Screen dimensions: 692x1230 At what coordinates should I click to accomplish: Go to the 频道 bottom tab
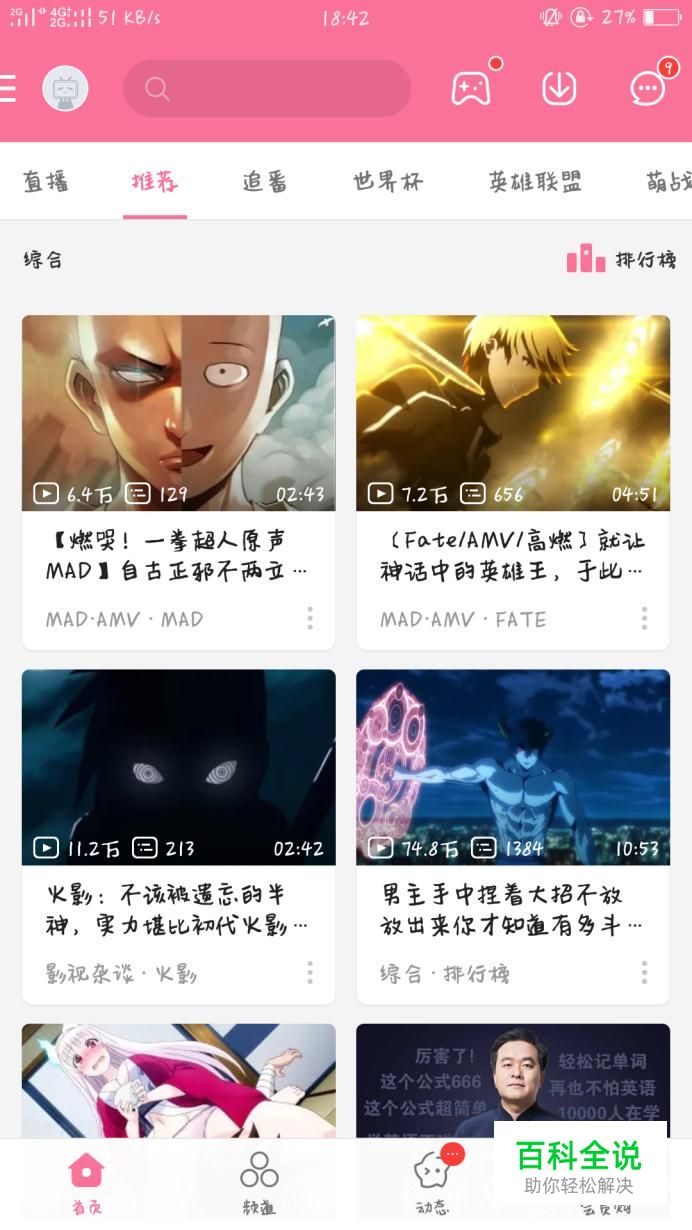[x=259, y=1183]
